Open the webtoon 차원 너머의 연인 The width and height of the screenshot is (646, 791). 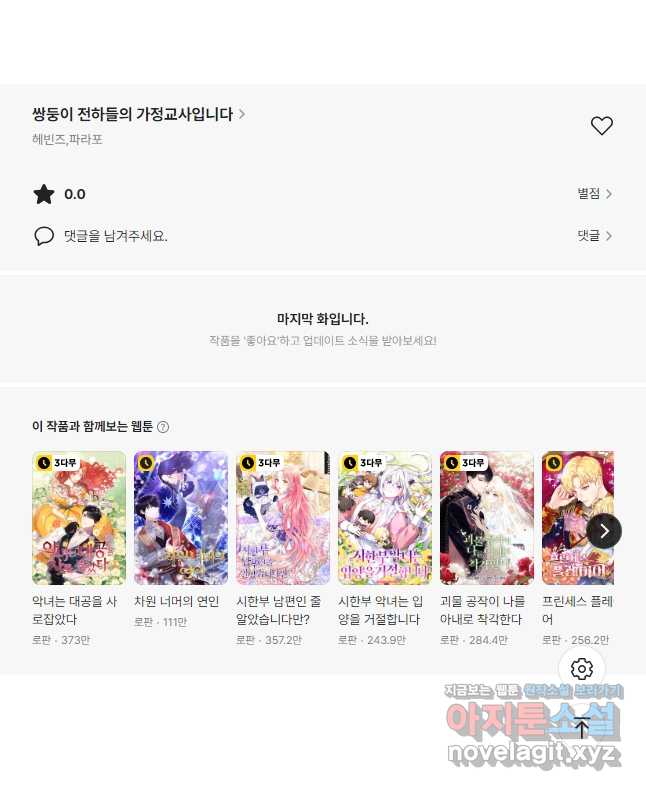[181, 518]
